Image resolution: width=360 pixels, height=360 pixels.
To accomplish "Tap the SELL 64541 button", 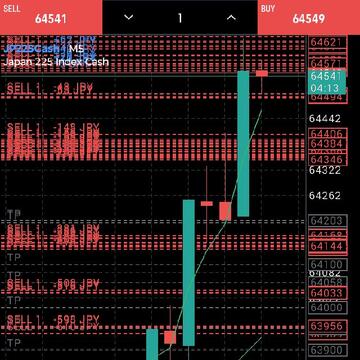I will [51, 17].
